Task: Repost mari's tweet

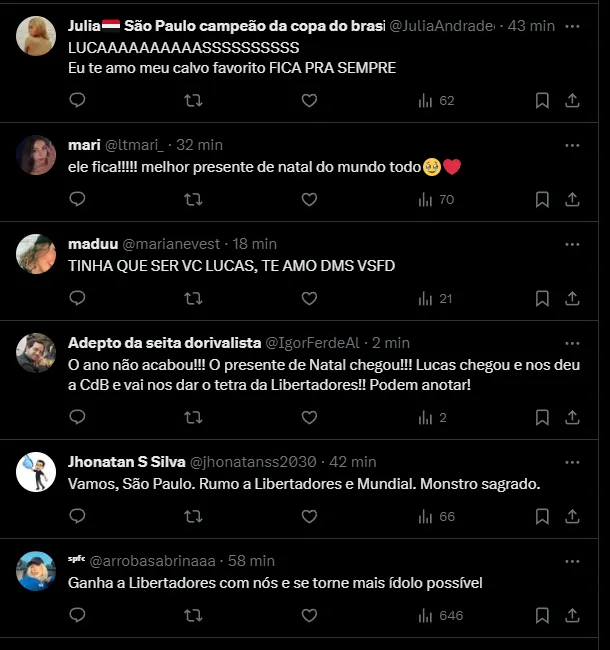Action: (x=194, y=199)
